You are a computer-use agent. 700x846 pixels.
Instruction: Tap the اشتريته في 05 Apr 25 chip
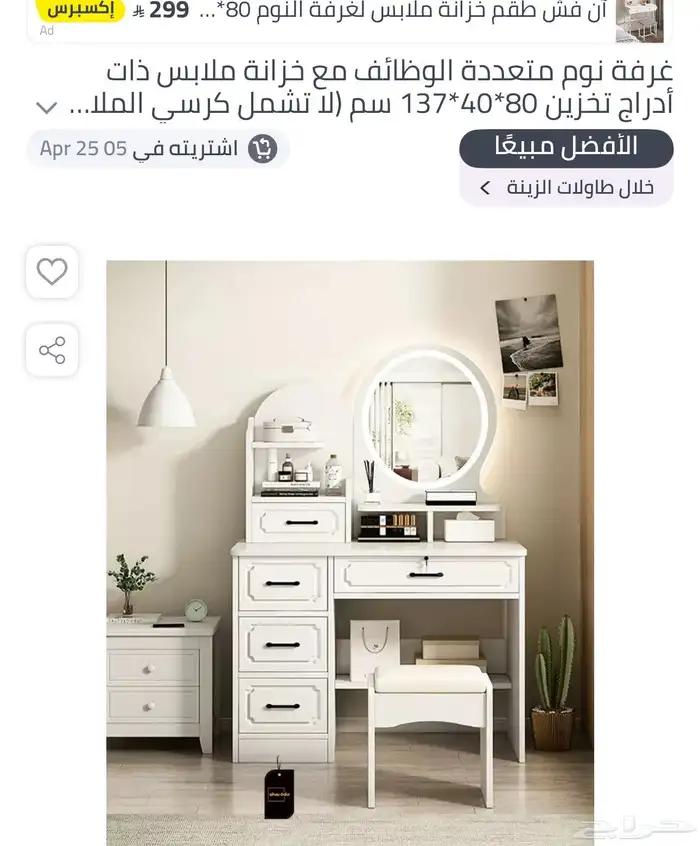(x=158, y=149)
